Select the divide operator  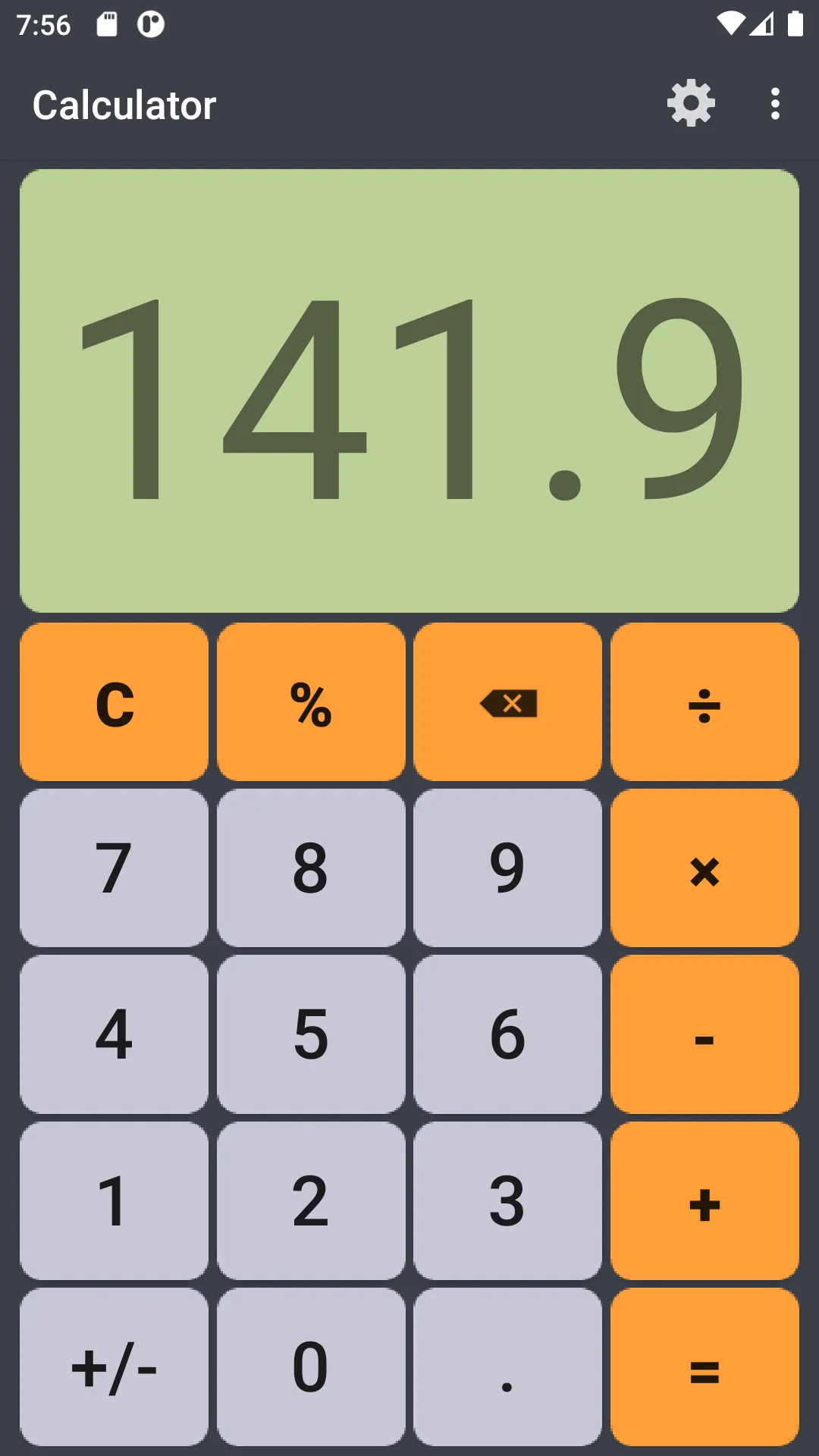point(704,702)
